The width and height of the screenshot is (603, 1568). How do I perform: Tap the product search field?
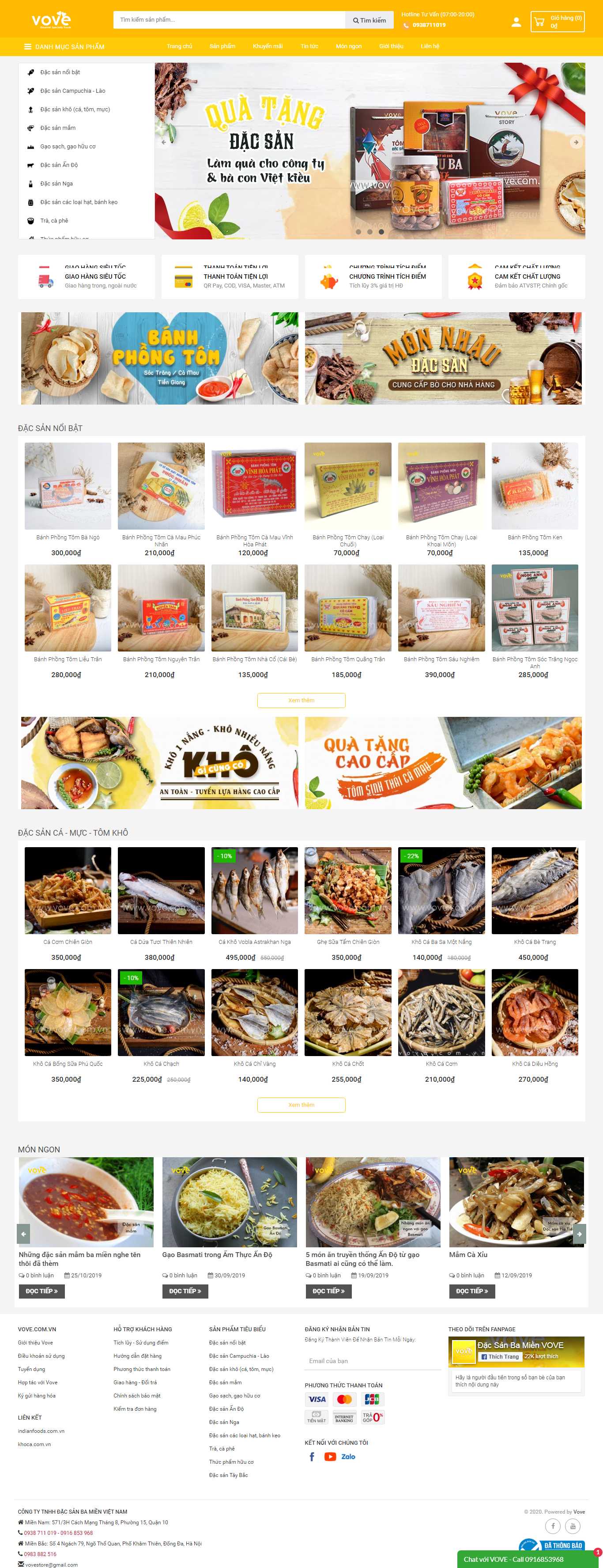point(229,20)
